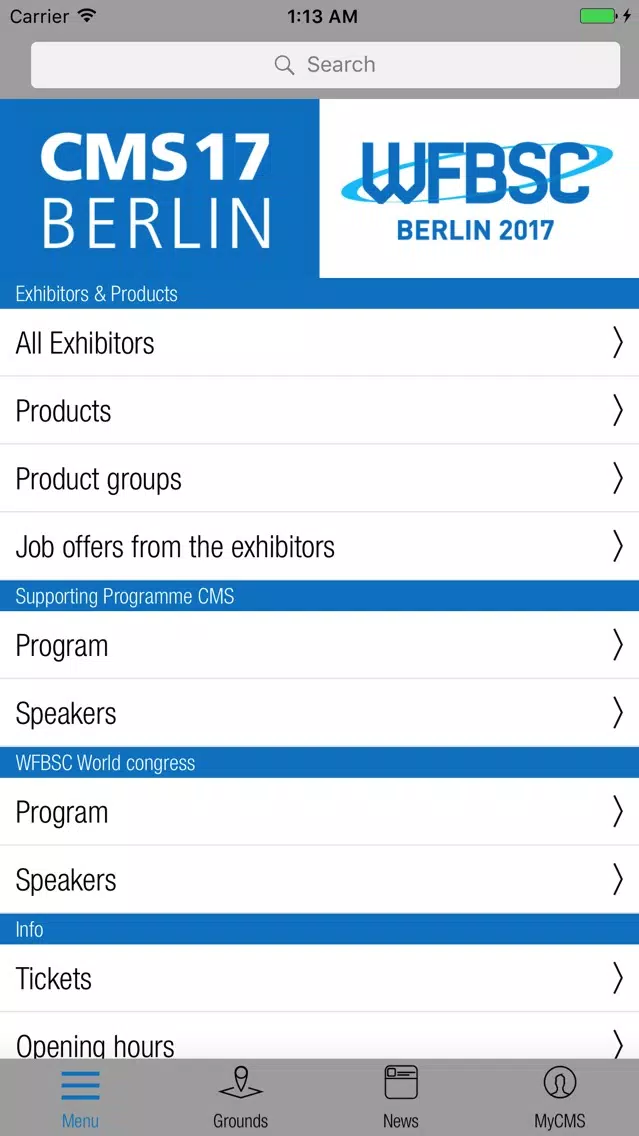The width and height of the screenshot is (639, 1136).
Task: Open the Products row
Action: pos(320,411)
